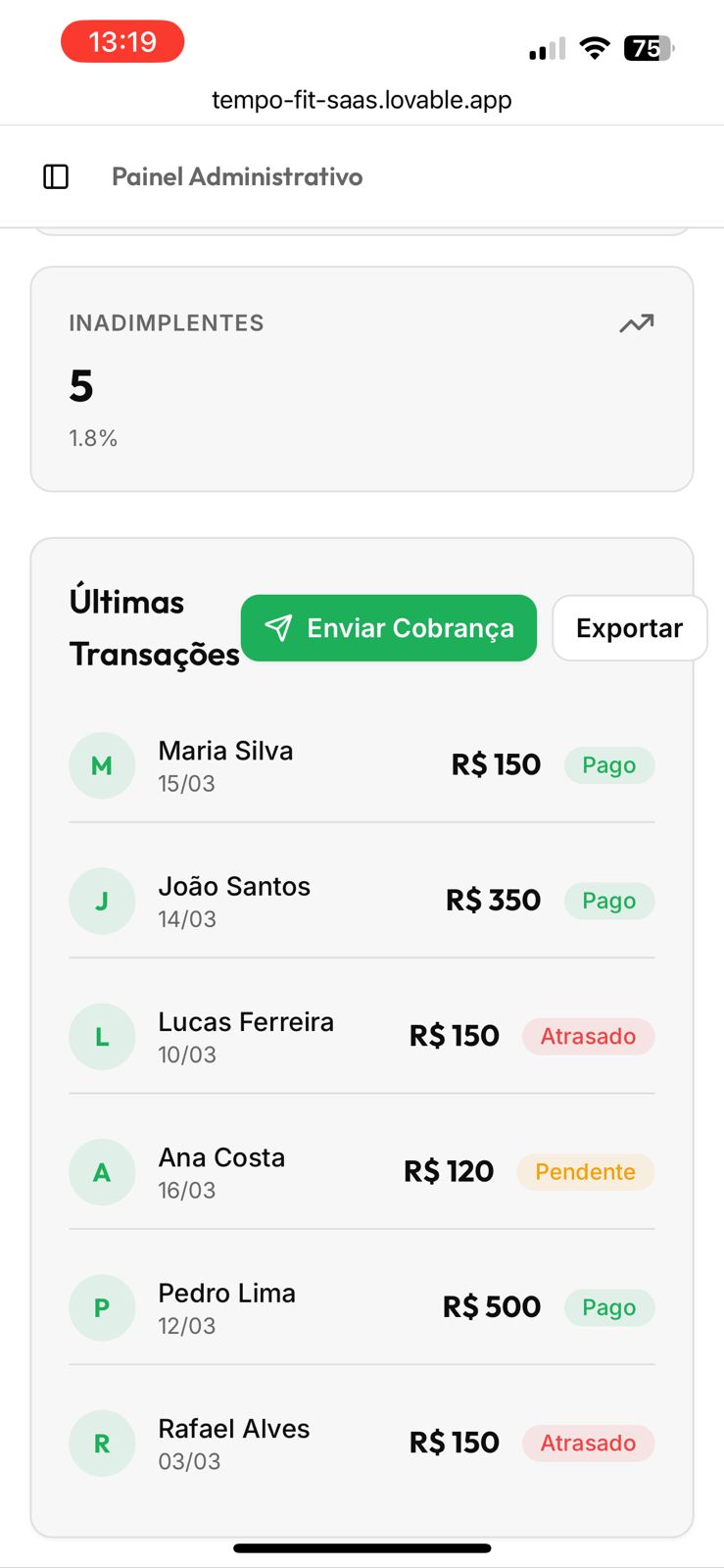Select João Santos's transaction row
The height and width of the screenshot is (1568, 724).
(x=362, y=901)
